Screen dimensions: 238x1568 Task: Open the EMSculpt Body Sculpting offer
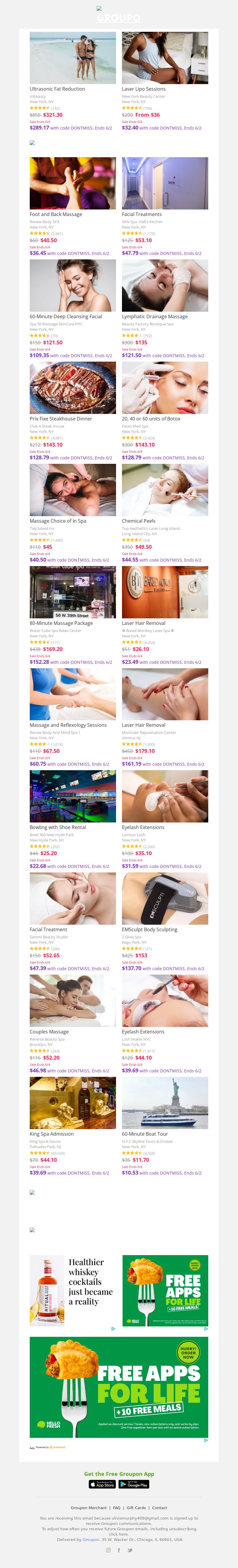tap(164, 899)
